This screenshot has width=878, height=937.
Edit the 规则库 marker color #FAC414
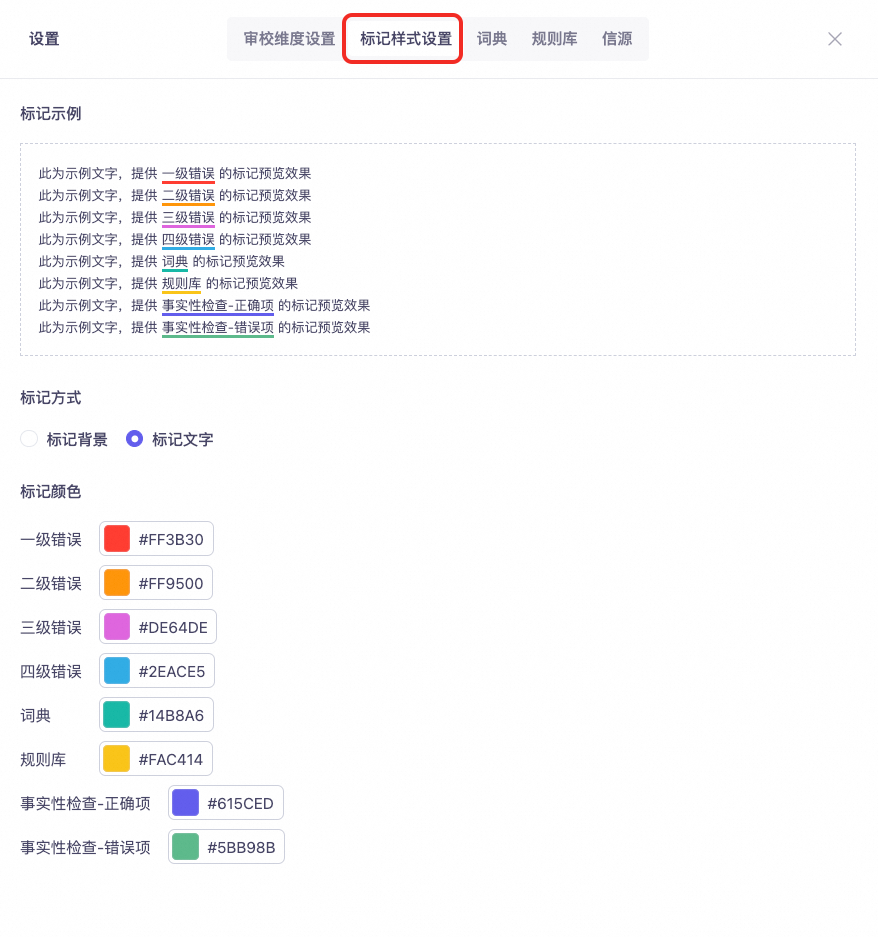click(x=117, y=759)
